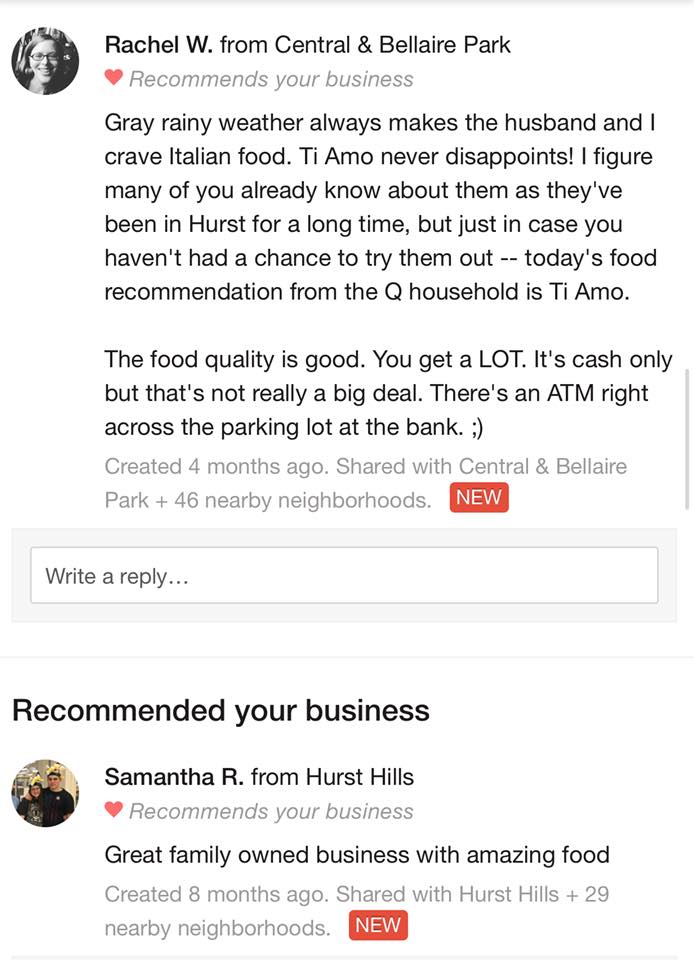Open Samantha R.'s name link

[174, 777]
